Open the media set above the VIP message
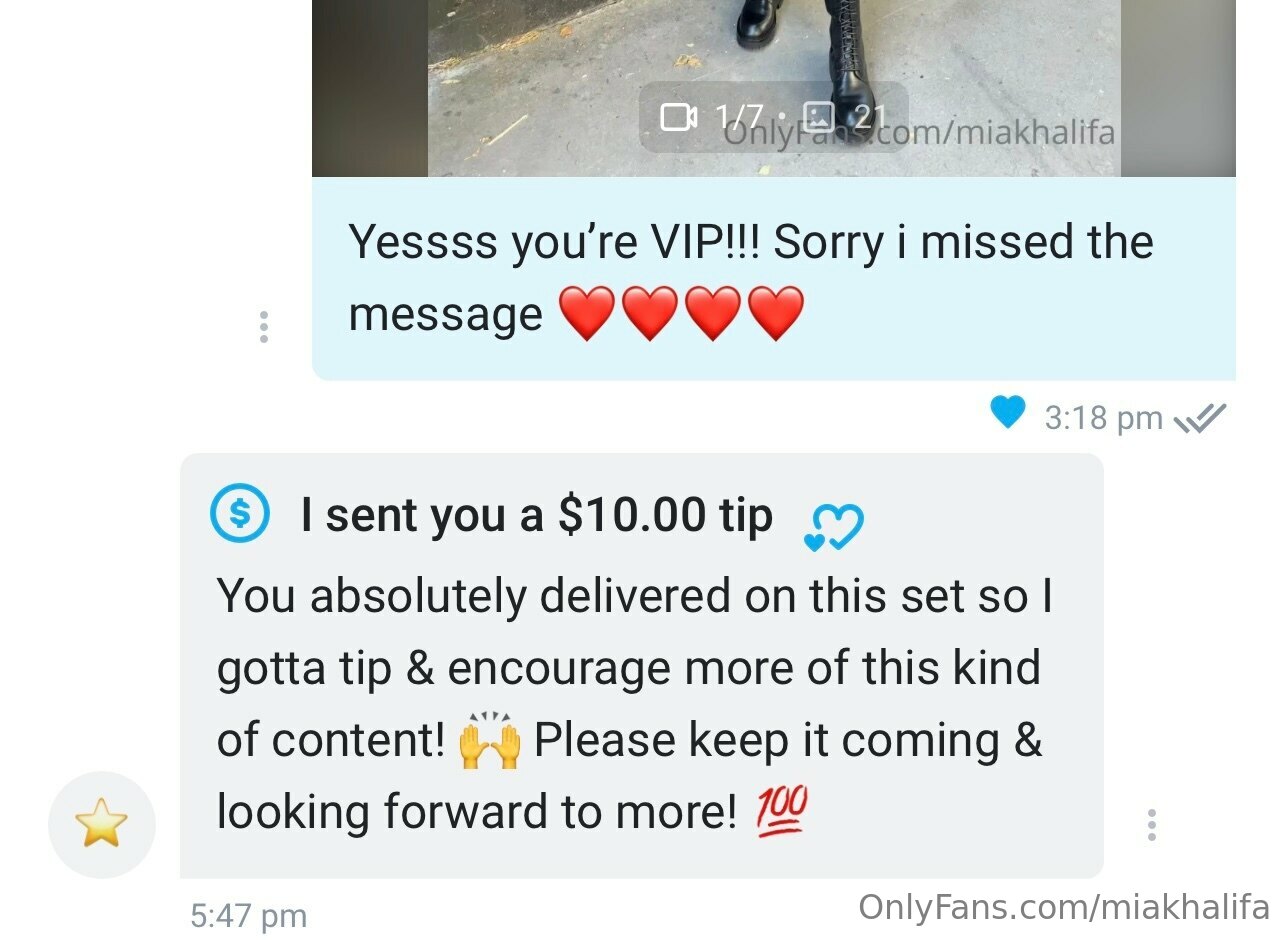The height and width of the screenshot is (940, 1284). 773,88
